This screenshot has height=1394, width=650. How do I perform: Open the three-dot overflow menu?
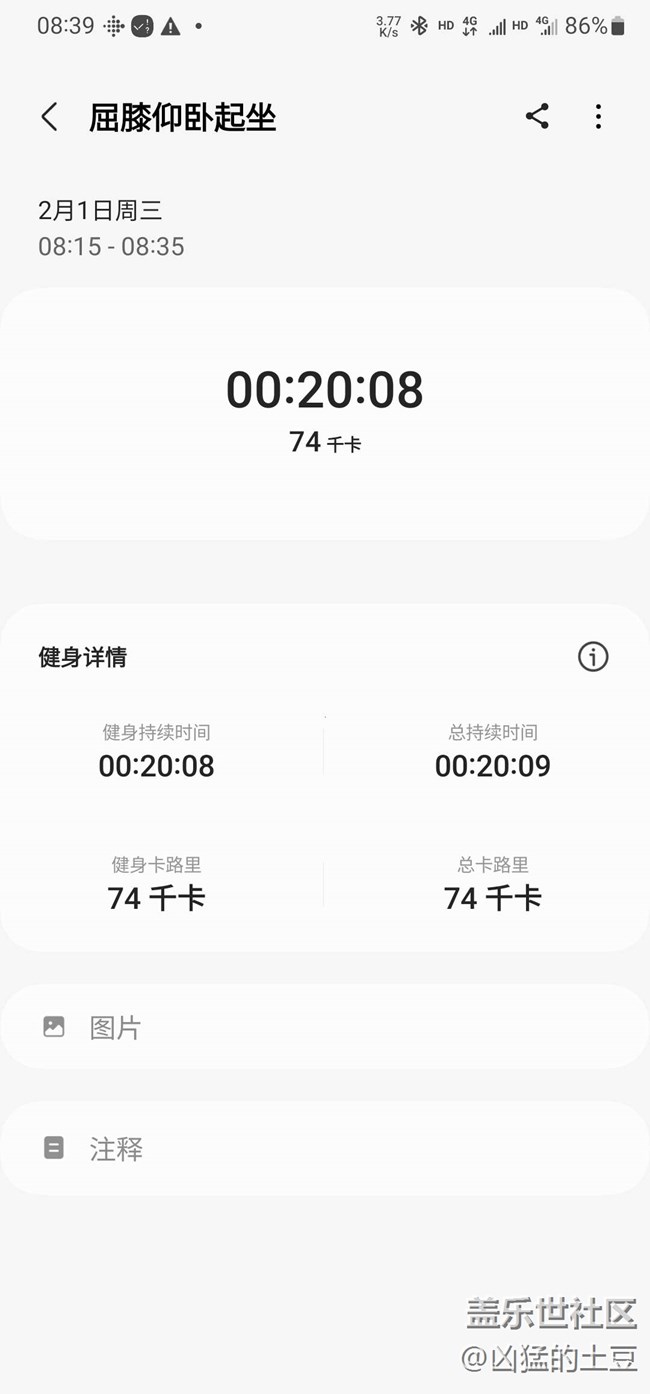pos(598,116)
